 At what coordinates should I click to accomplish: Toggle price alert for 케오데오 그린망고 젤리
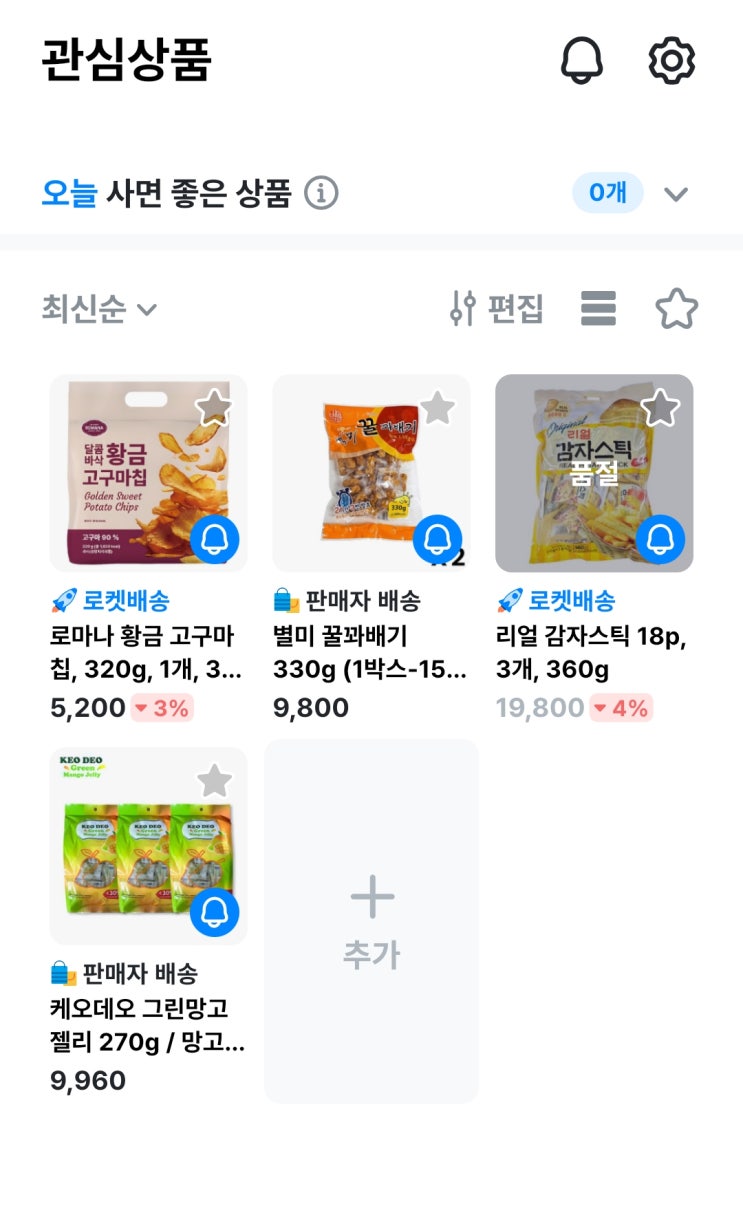(x=214, y=912)
